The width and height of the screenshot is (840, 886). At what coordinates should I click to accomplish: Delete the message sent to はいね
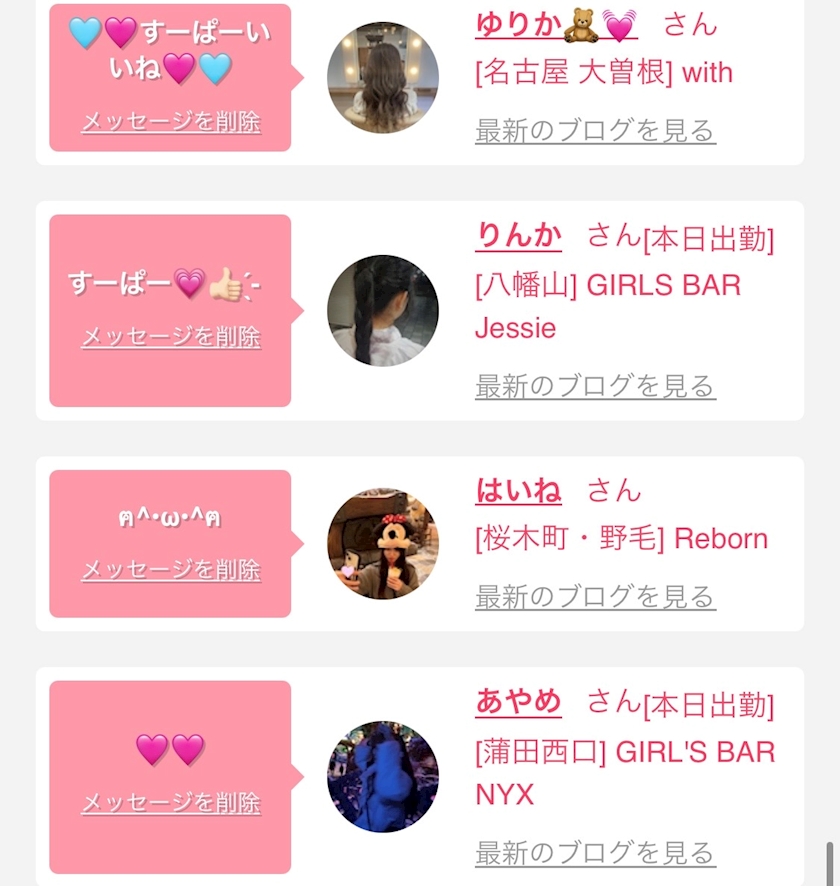point(171,570)
